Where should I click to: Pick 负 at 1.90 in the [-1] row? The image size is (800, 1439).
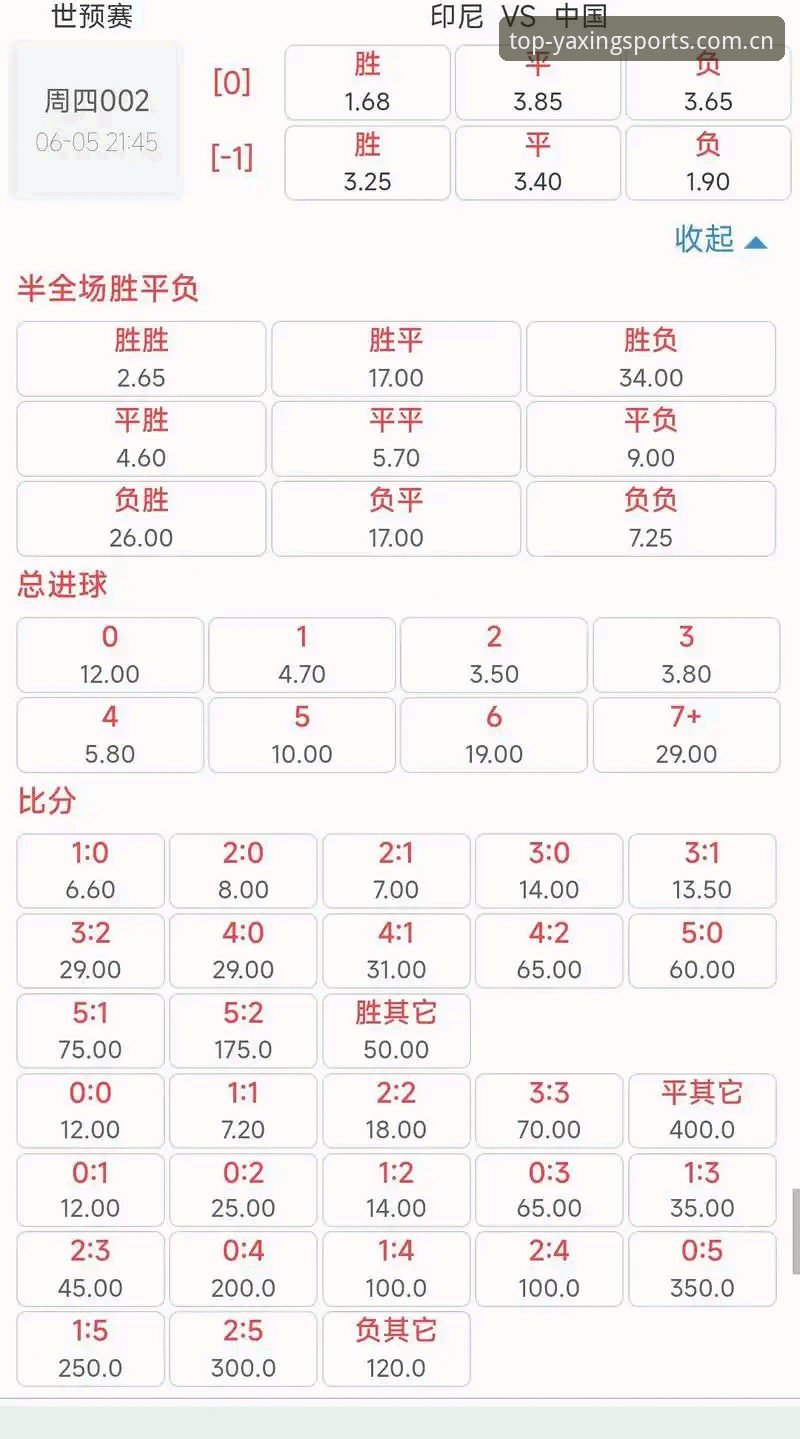coord(708,163)
